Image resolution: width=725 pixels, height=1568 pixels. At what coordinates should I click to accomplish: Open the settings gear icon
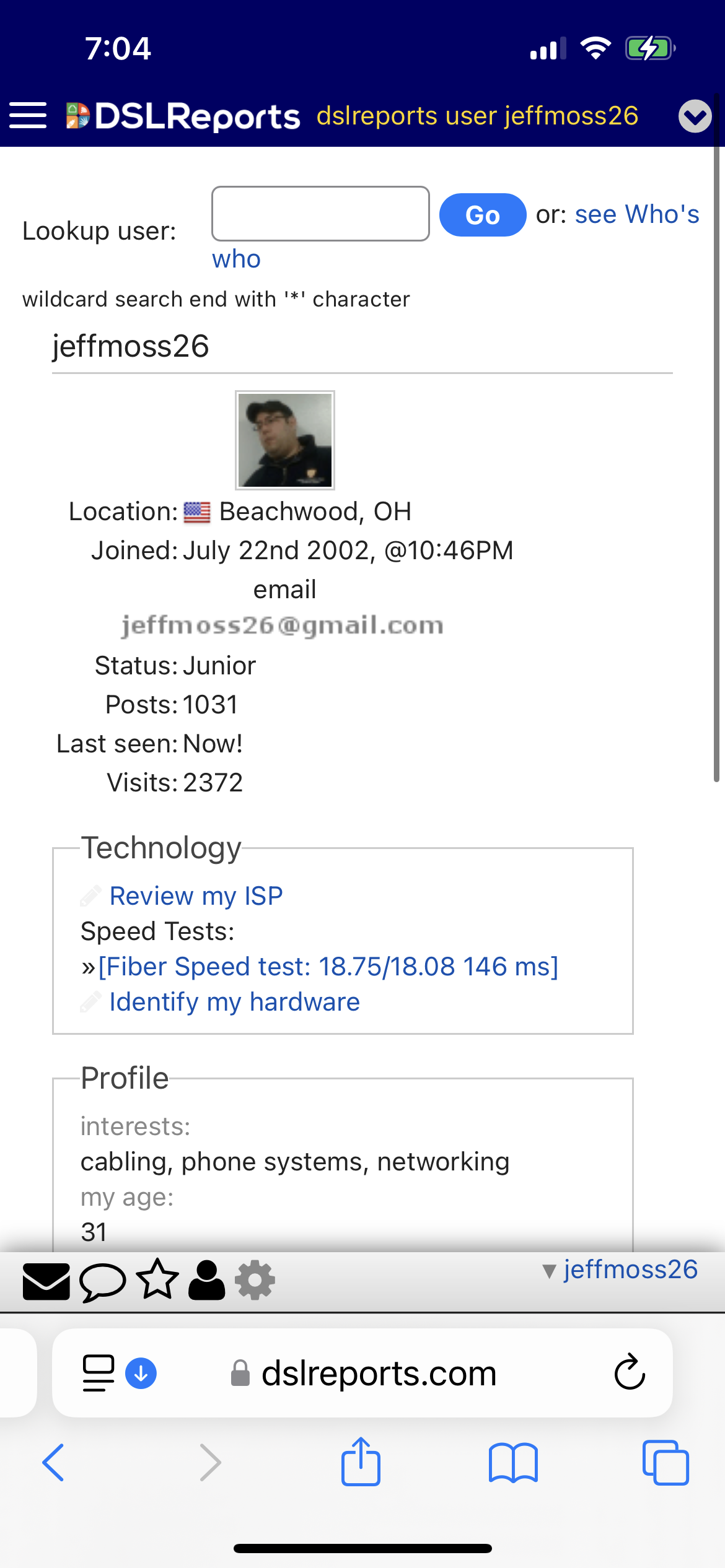pos(255,1280)
